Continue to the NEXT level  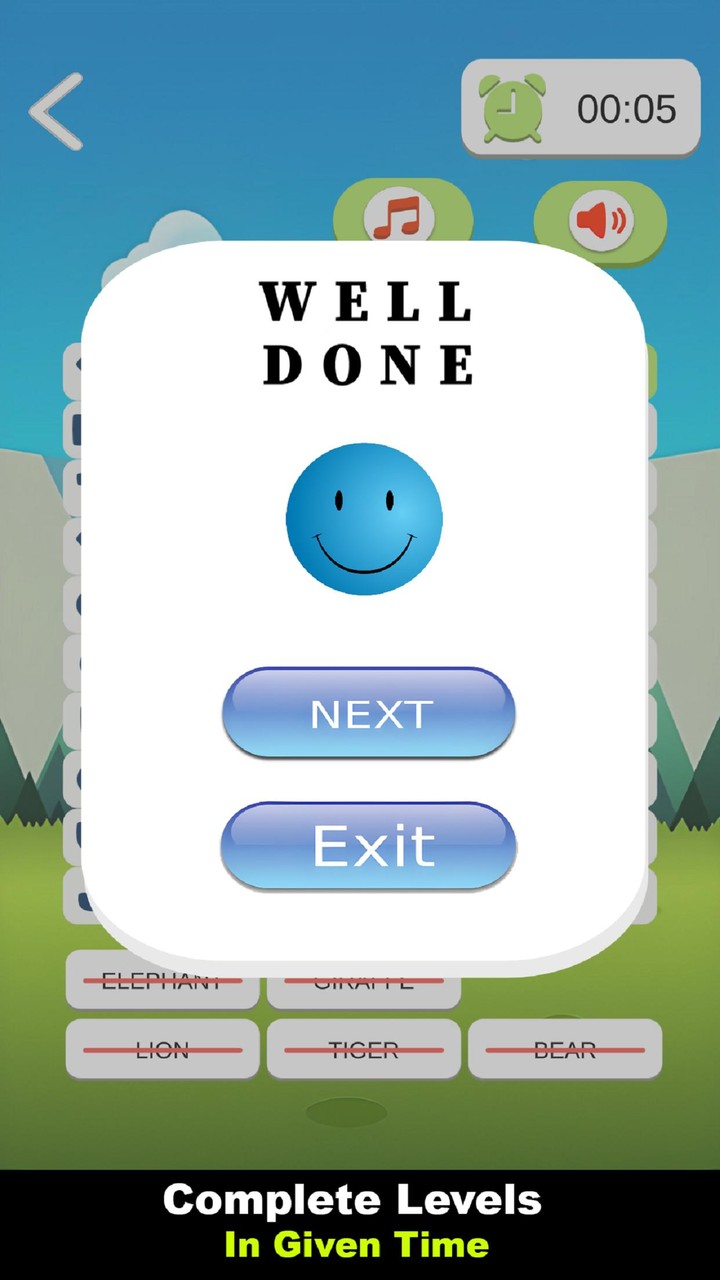[368, 713]
